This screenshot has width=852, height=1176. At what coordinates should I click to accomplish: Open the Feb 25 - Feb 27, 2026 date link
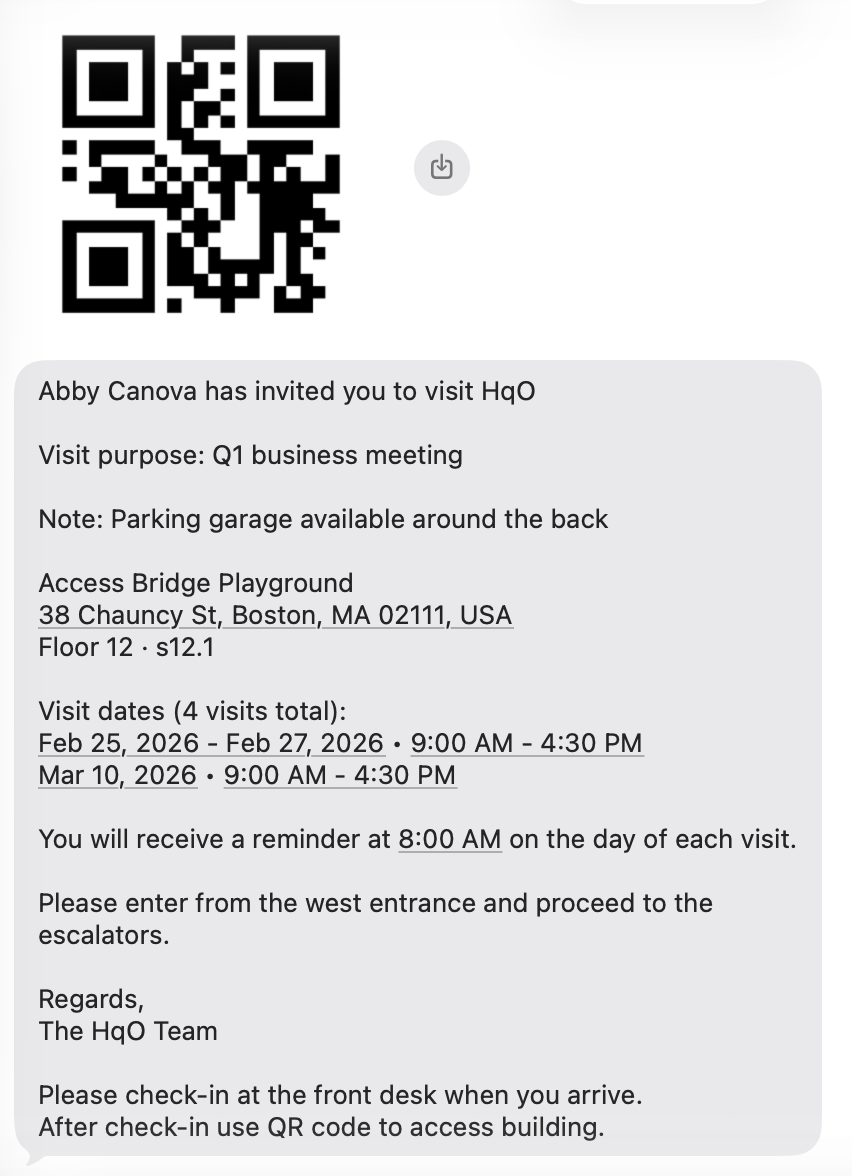click(x=211, y=743)
